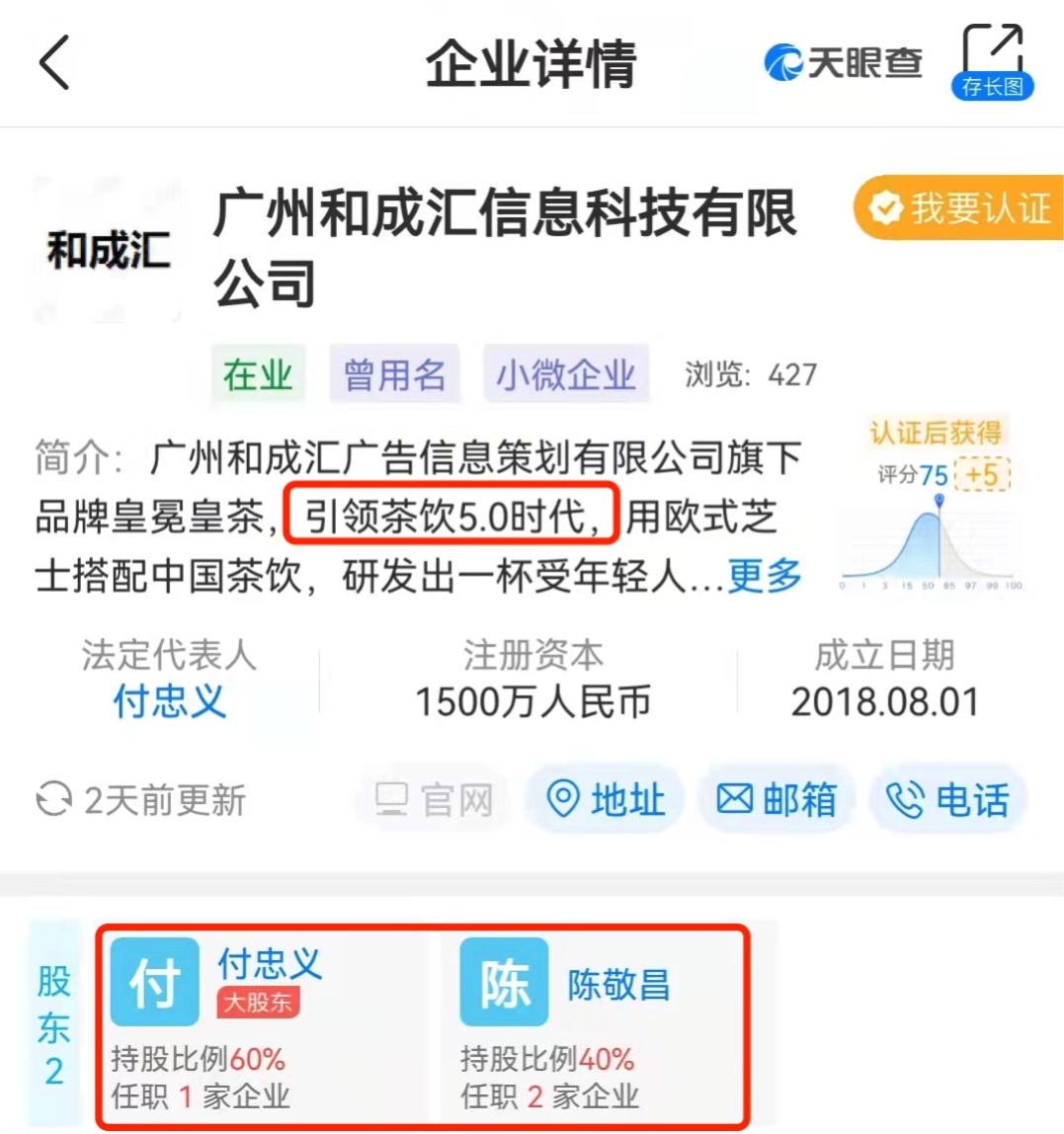This screenshot has height=1134, width=1064.
Task: Save the page as a long image (存长图)
Action: pos(993,63)
